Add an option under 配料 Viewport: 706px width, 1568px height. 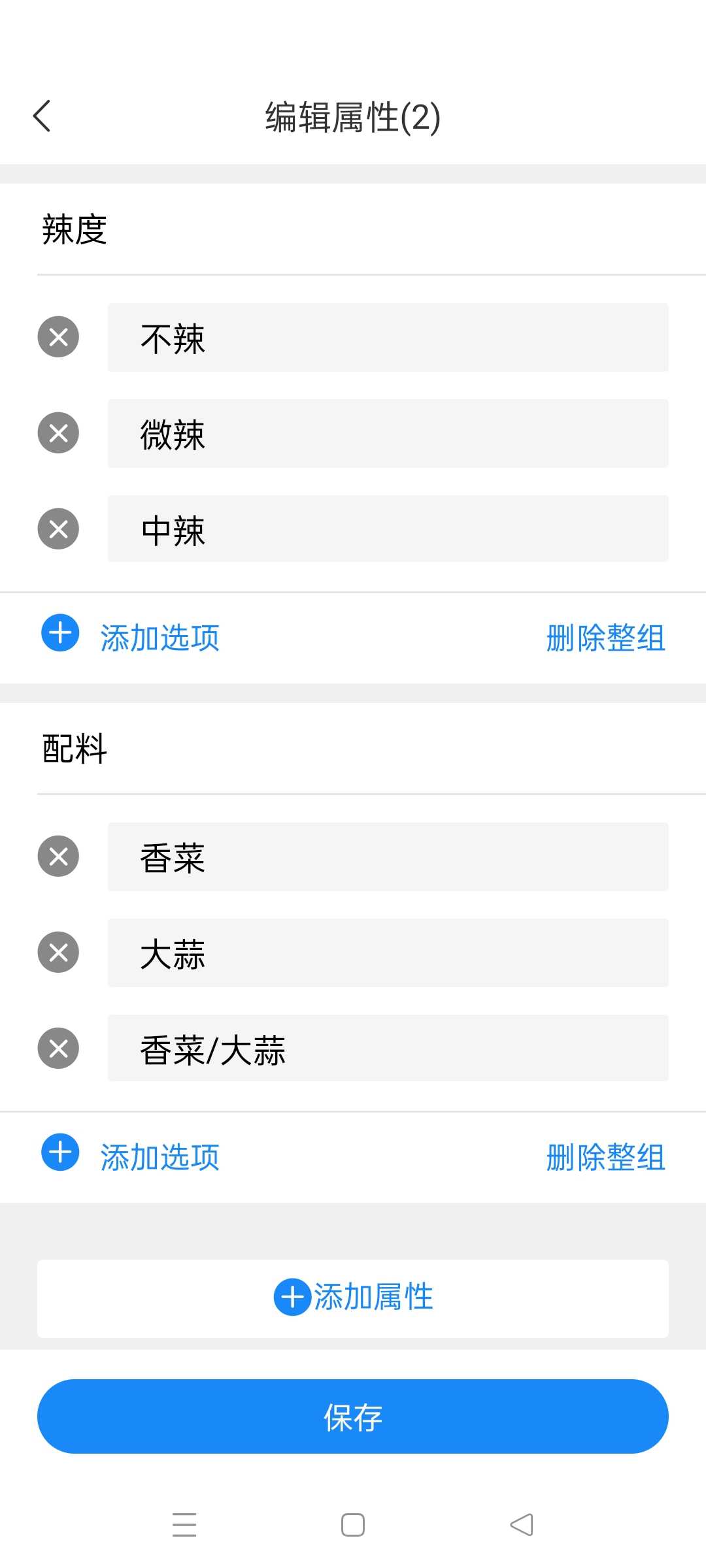(131, 1156)
